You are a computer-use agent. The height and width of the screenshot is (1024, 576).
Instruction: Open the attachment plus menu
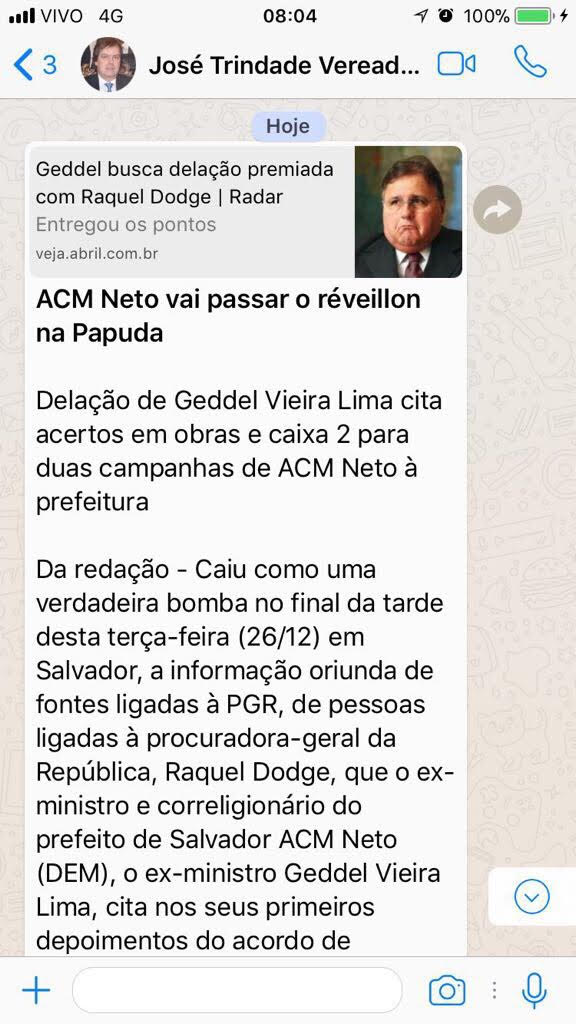(36, 991)
